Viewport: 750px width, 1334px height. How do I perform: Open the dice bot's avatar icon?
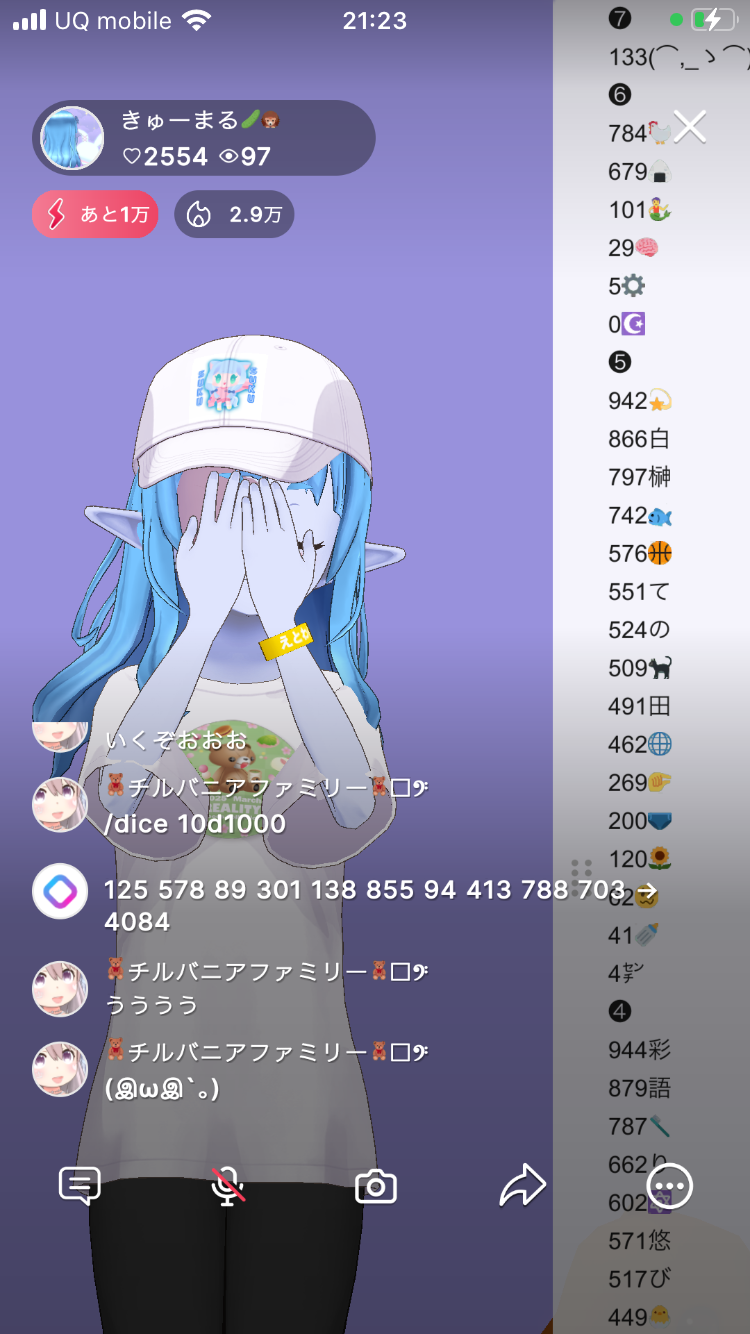[x=60, y=891]
